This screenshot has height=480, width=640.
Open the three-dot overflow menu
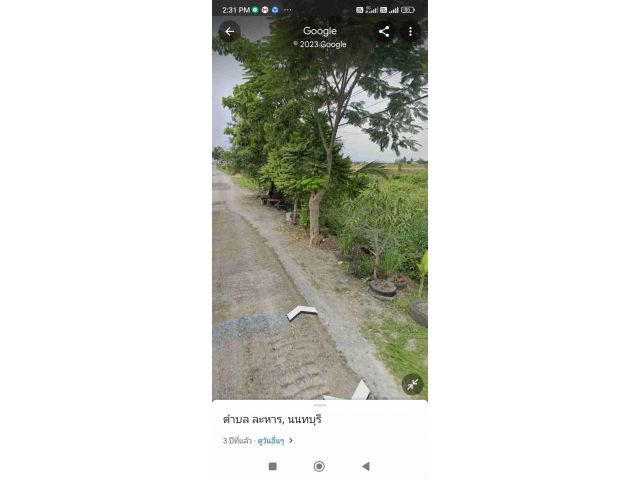(x=410, y=31)
